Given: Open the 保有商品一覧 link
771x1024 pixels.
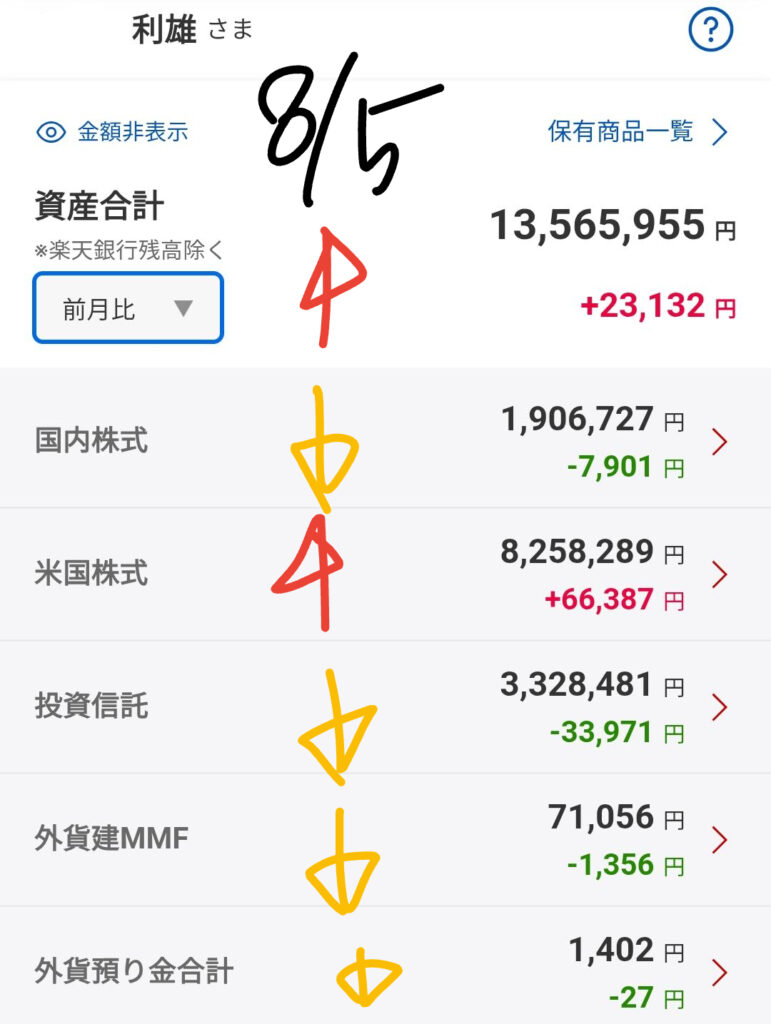Looking at the screenshot, I should pos(638,132).
